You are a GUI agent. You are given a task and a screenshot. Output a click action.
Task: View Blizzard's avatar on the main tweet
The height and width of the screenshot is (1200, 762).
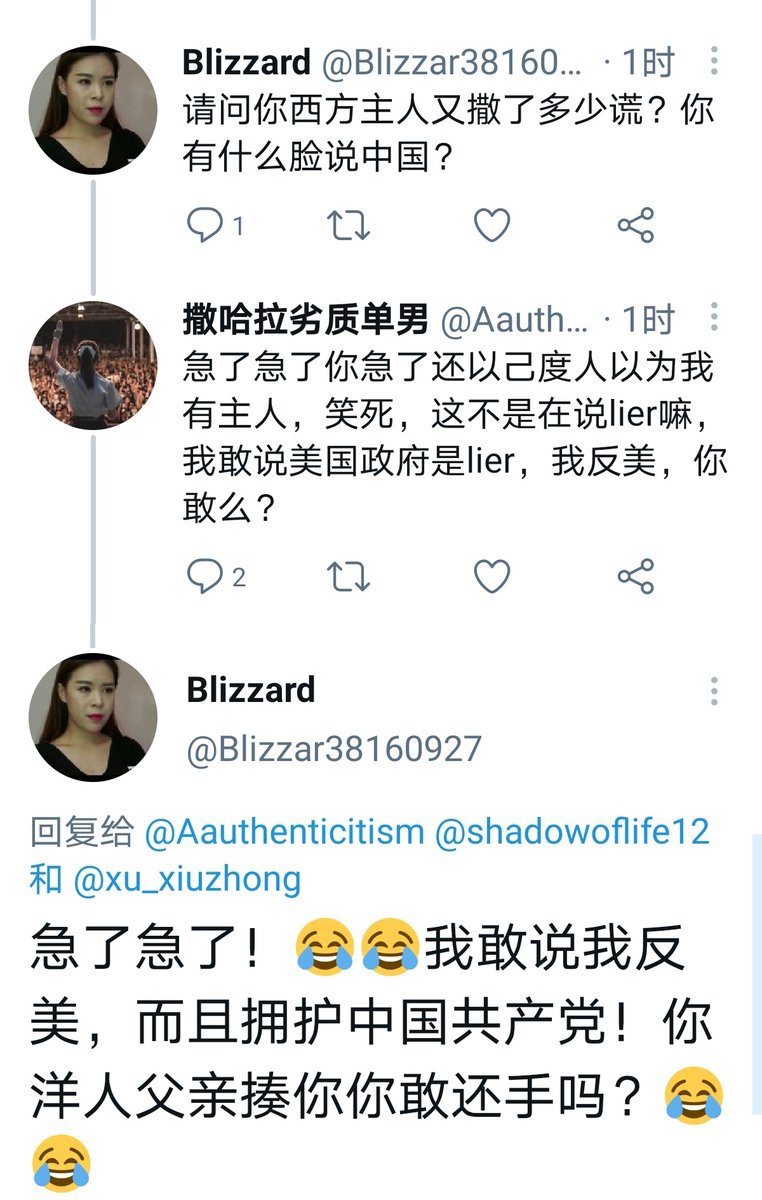point(93,717)
